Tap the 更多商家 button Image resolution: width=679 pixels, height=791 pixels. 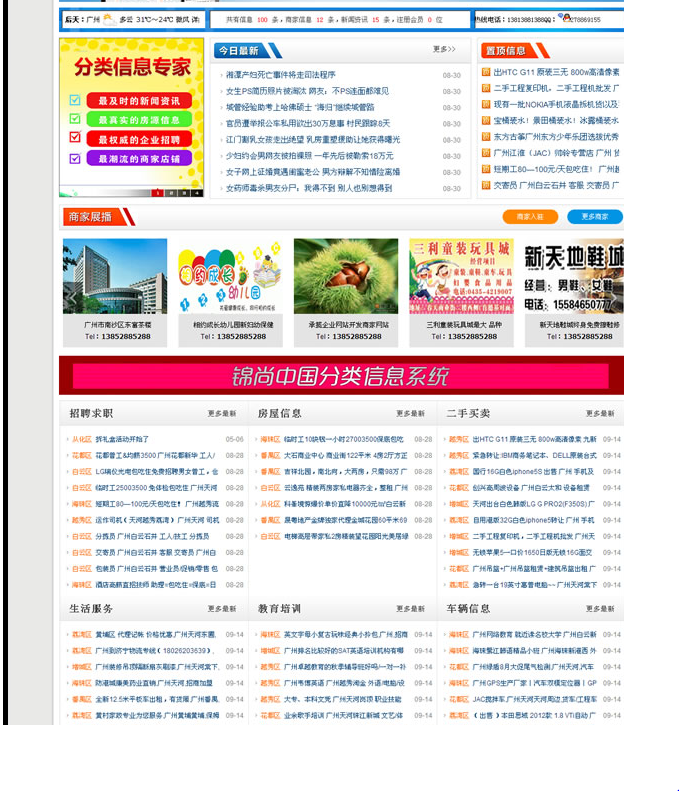click(594, 217)
